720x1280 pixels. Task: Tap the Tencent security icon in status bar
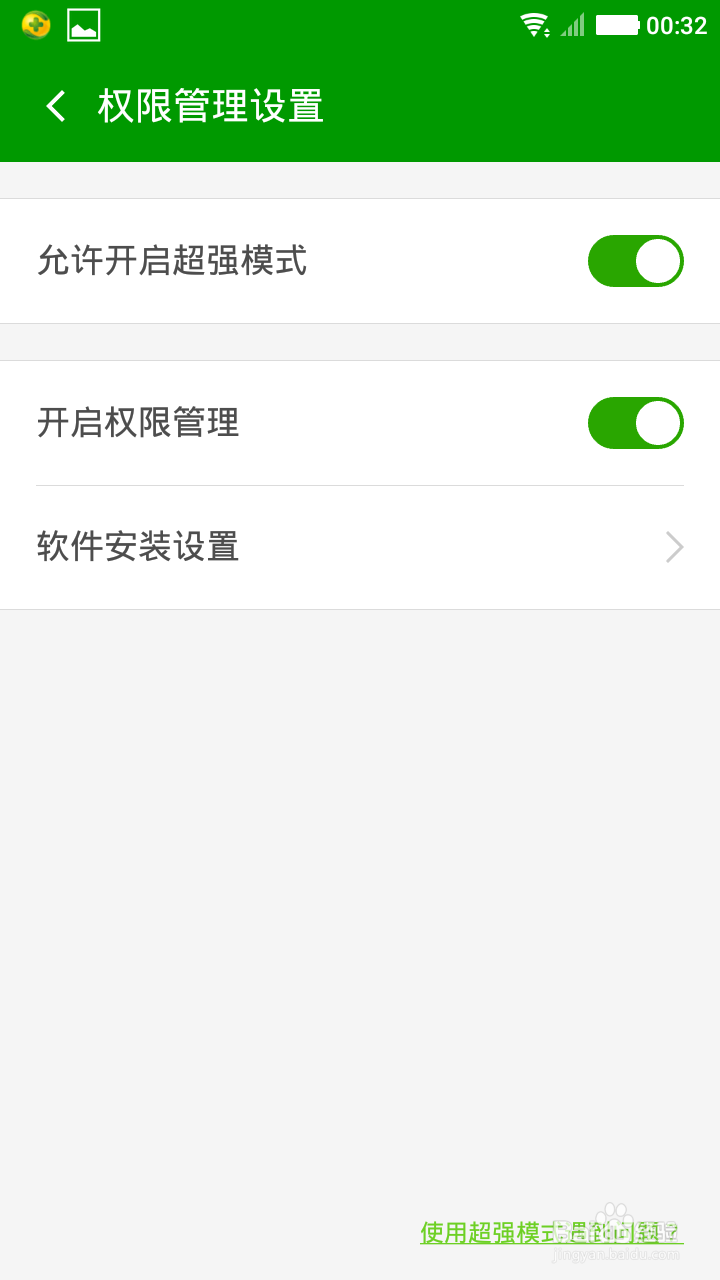pyautogui.click(x=34, y=24)
